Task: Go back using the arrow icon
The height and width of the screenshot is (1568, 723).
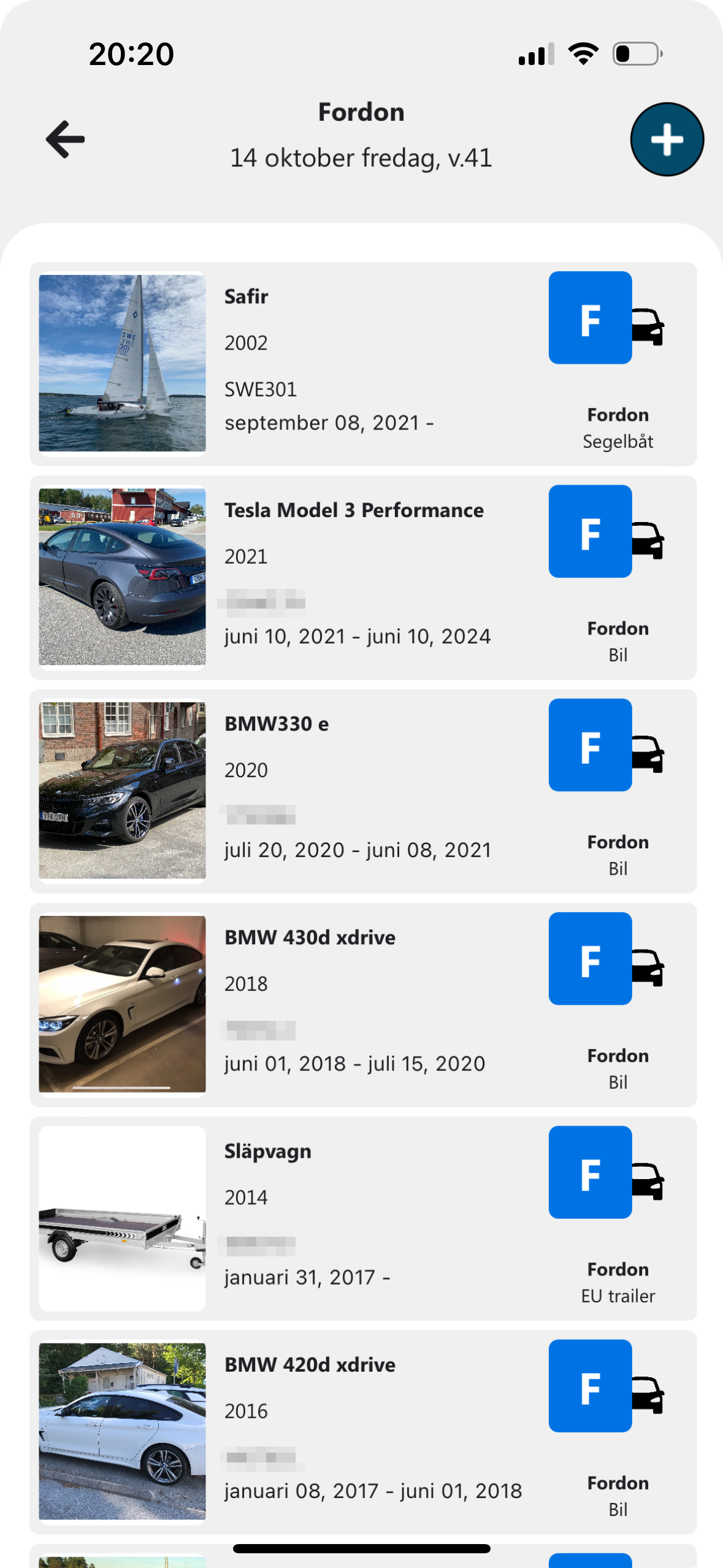Action: tap(65, 140)
